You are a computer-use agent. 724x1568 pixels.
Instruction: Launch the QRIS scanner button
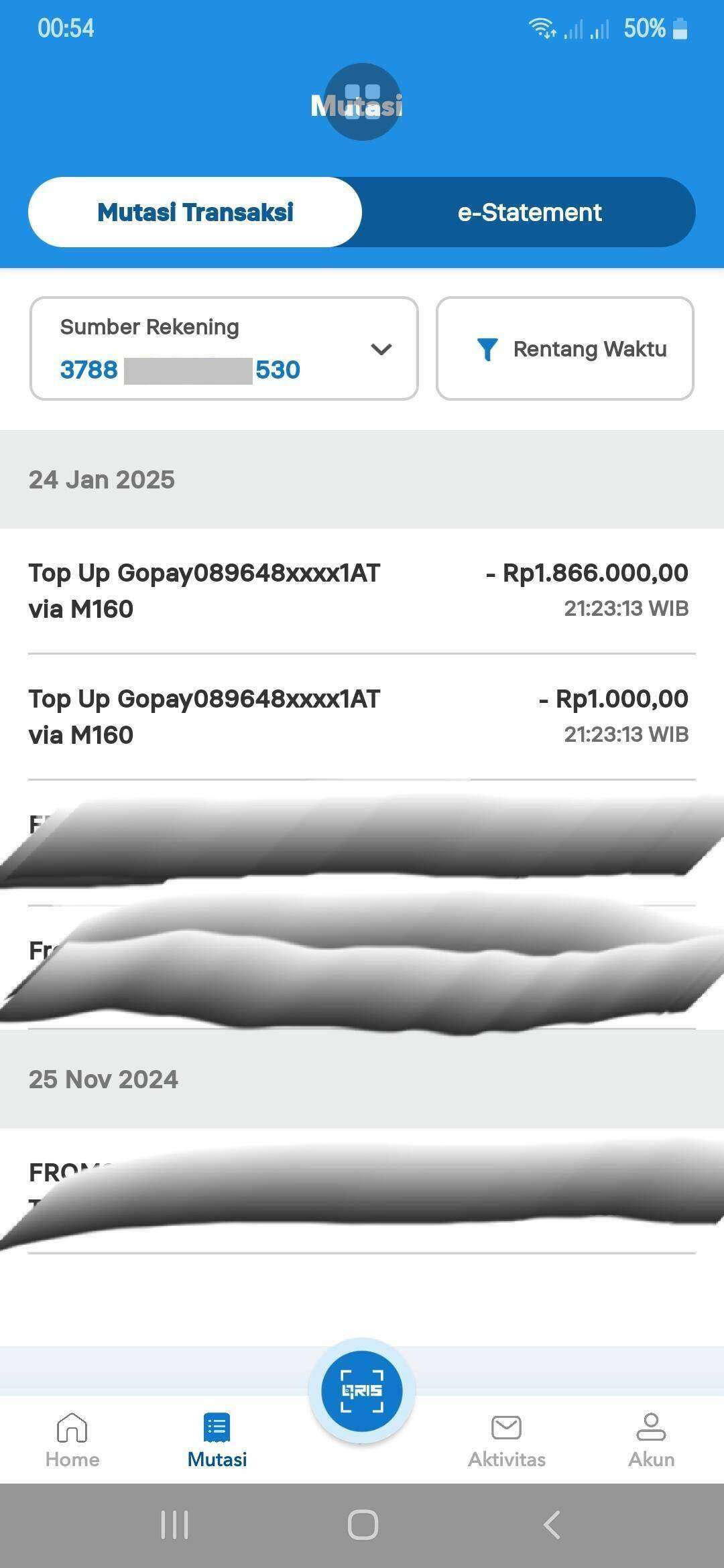(x=362, y=1390)
